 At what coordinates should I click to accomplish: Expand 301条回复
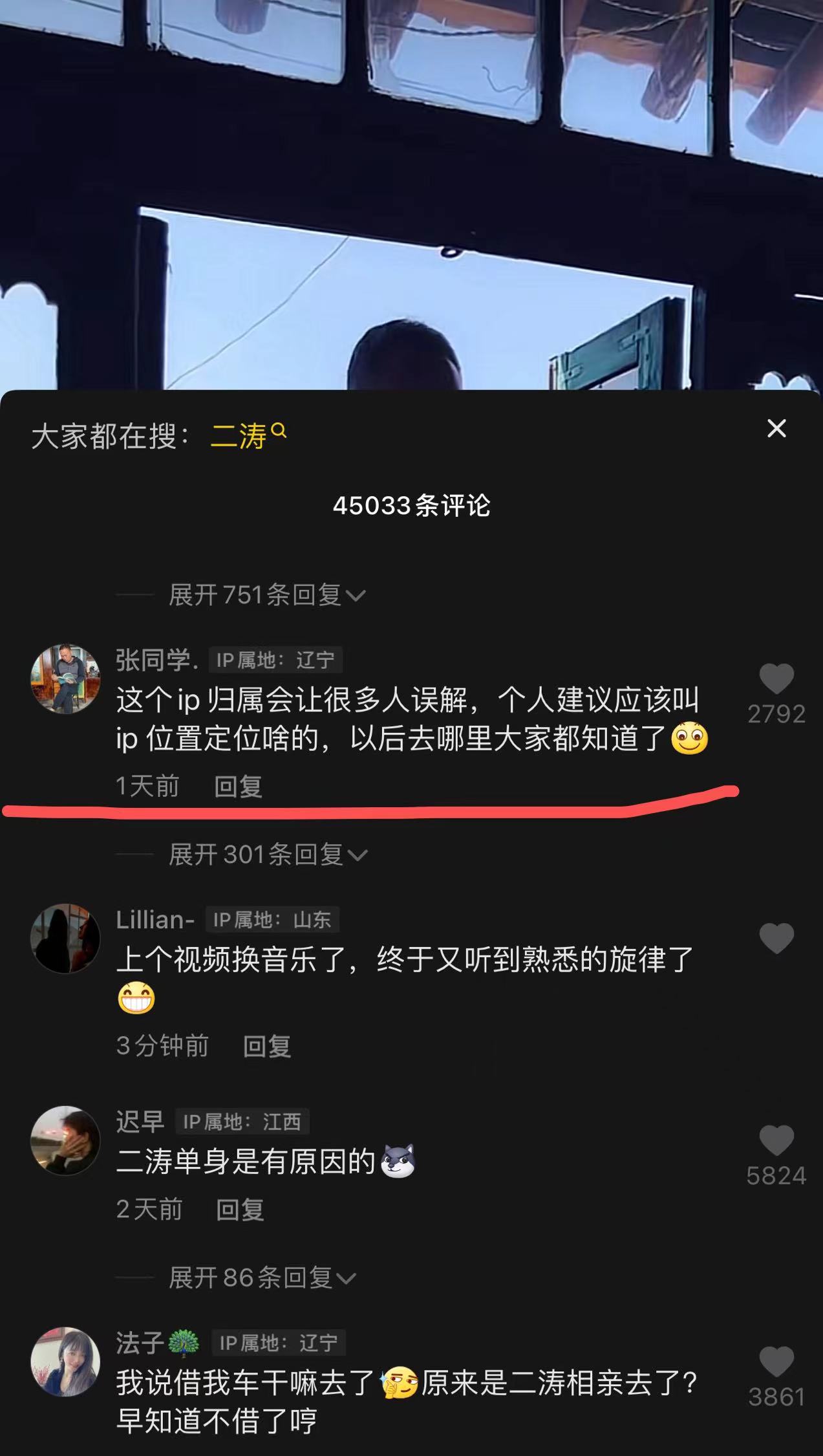(x=268, y=854)
